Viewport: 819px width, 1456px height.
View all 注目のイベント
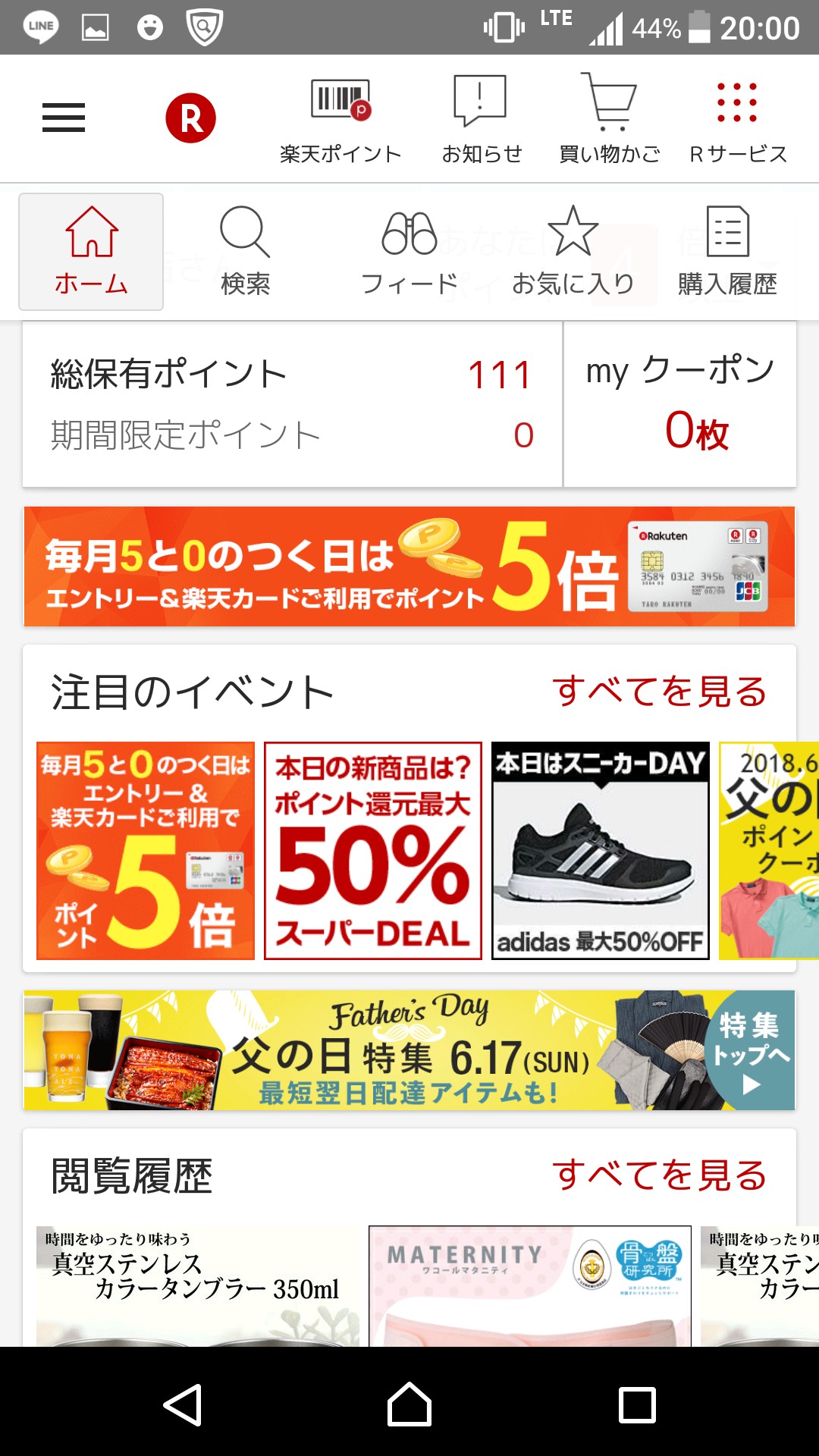click(x=660, y=691)
